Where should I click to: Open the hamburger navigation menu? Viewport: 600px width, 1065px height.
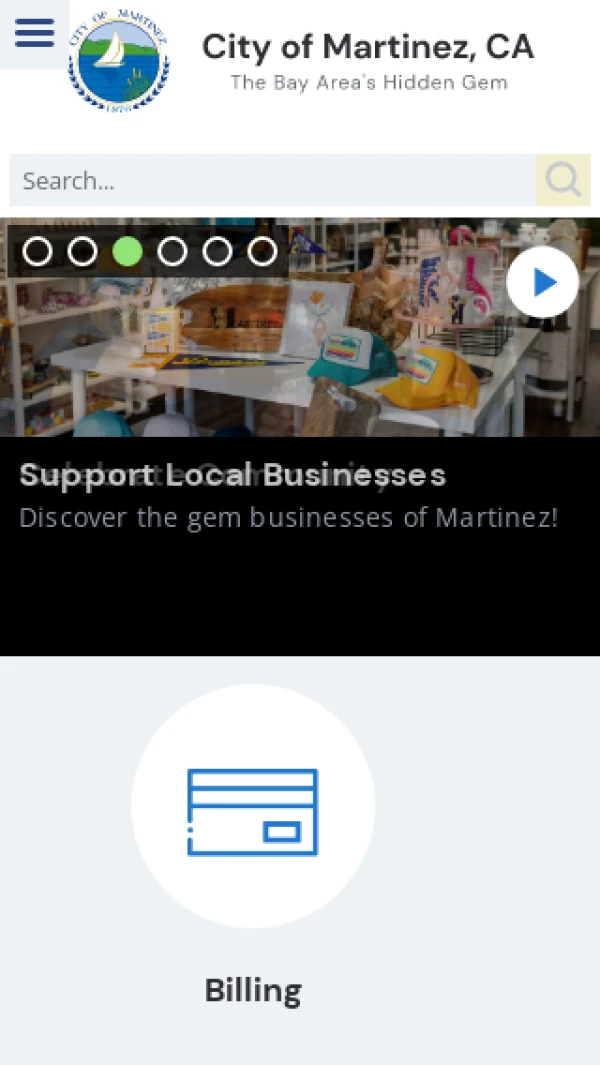(x=34, y=33)
